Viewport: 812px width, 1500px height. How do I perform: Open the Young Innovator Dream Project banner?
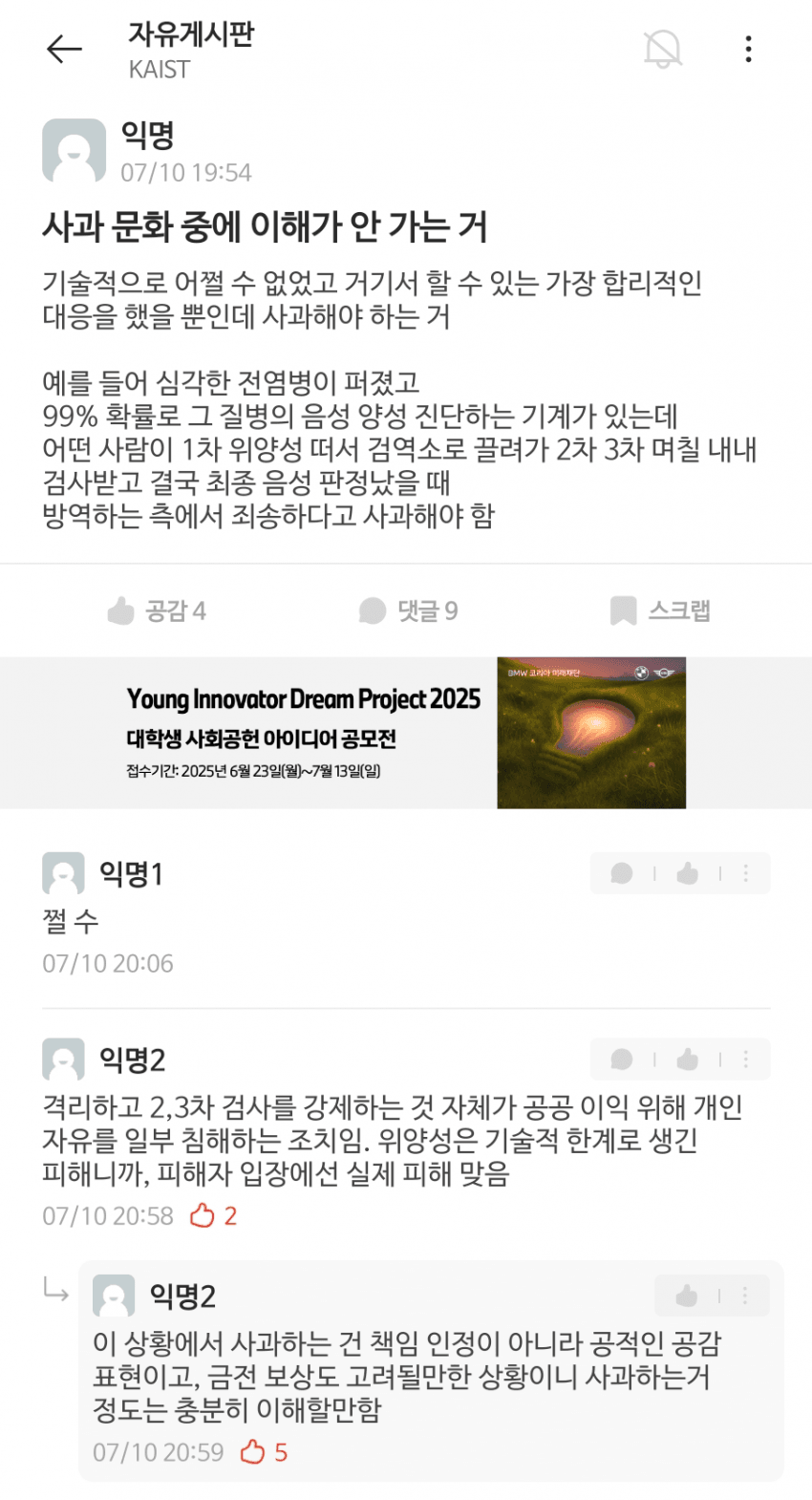405,733
